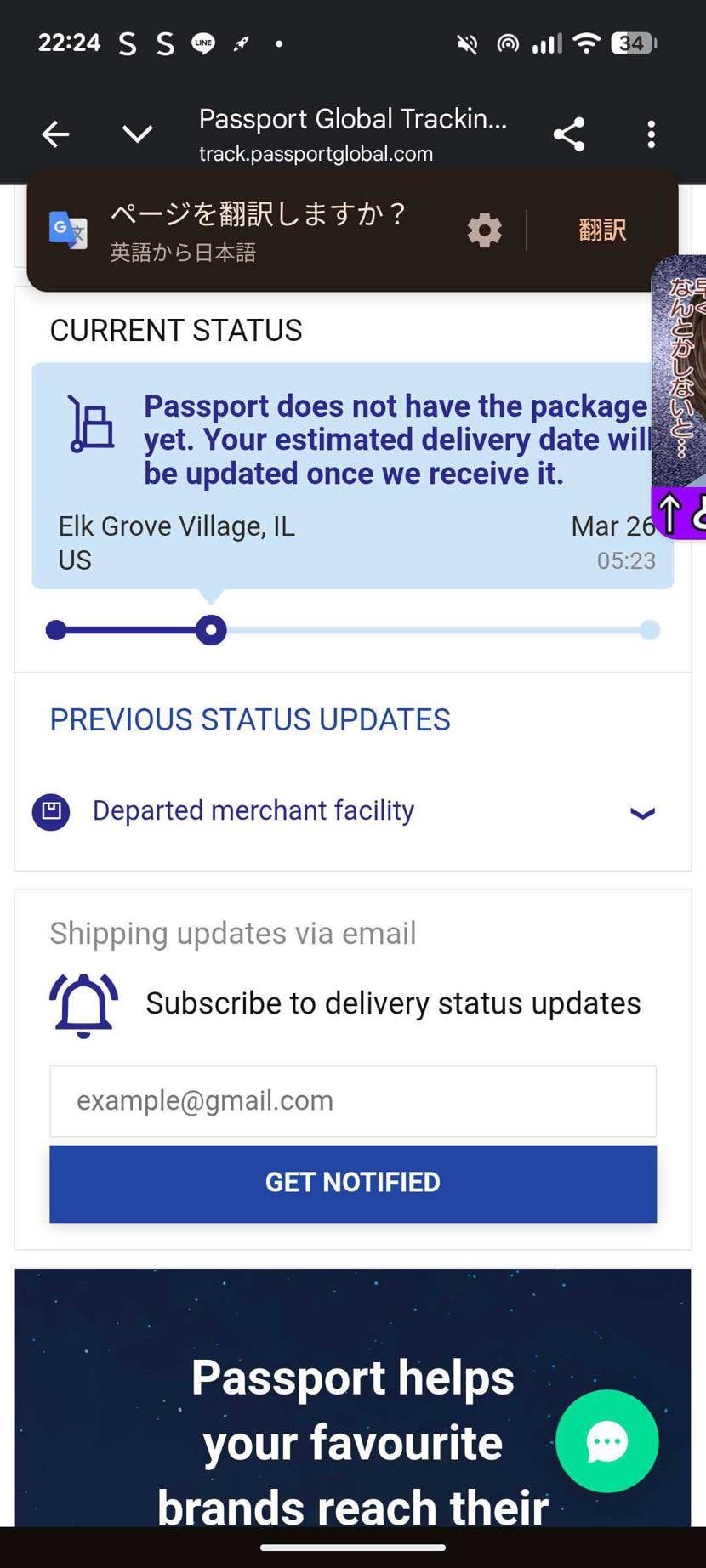The height and width of the screenshot is (1568, 706).
Task: Focus the example@gmail.com email field
Action: (352, 1101)
